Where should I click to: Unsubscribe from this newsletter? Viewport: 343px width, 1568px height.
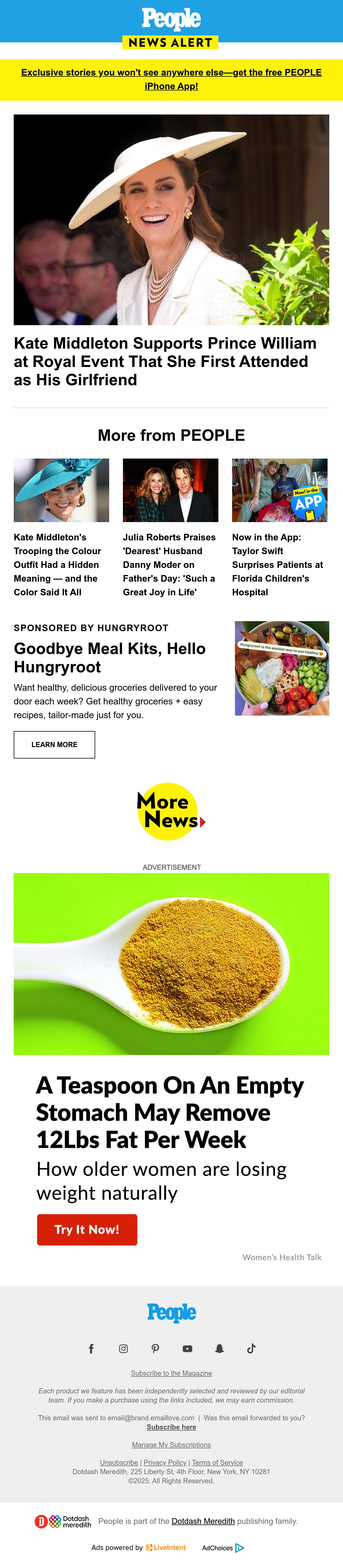pos(119,1463)
